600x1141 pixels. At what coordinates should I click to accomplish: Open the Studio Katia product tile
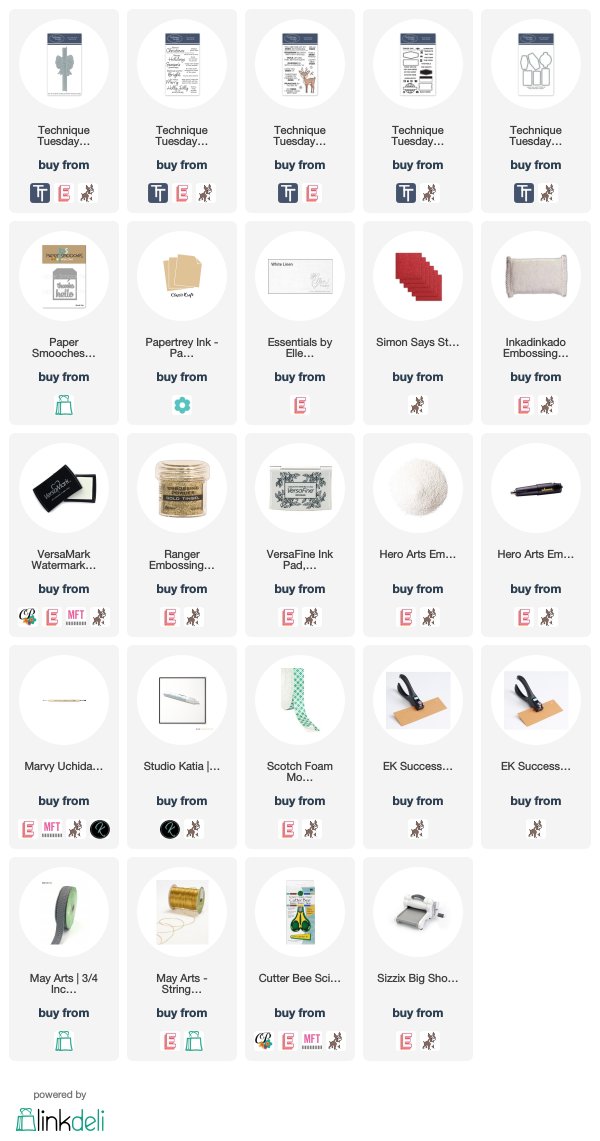pos(182,747)
